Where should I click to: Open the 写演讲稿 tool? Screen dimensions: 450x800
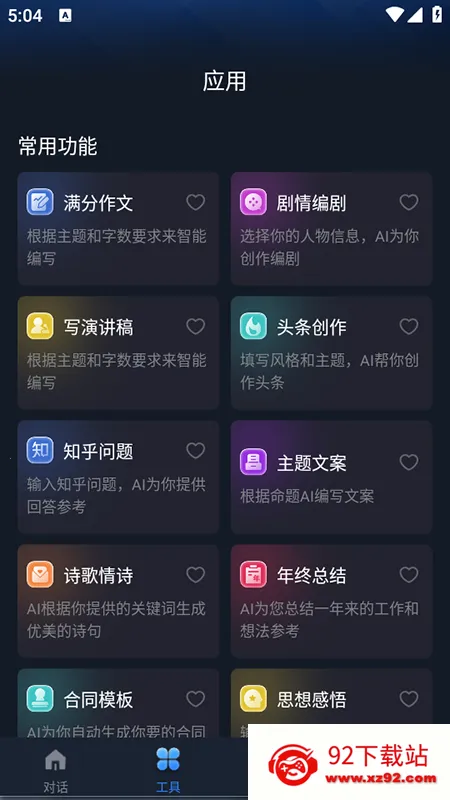118,353
